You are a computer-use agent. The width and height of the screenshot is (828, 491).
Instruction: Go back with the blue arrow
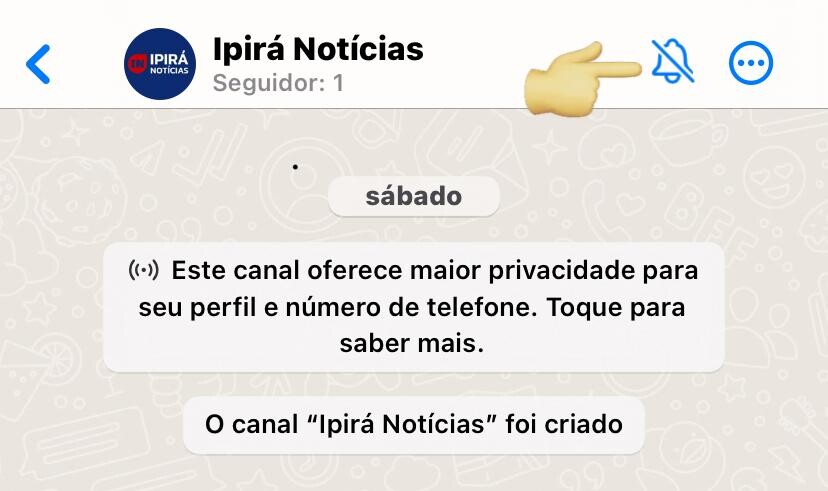coord(38,64)
